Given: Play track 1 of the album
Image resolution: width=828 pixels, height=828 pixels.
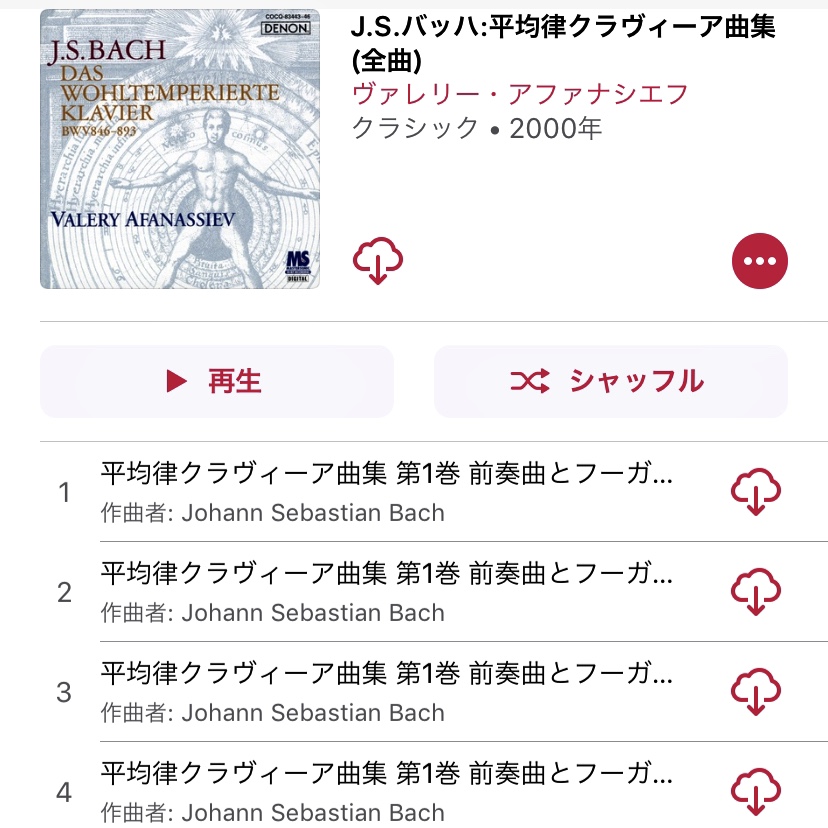Looking at the screenshot, I should 386,491.
